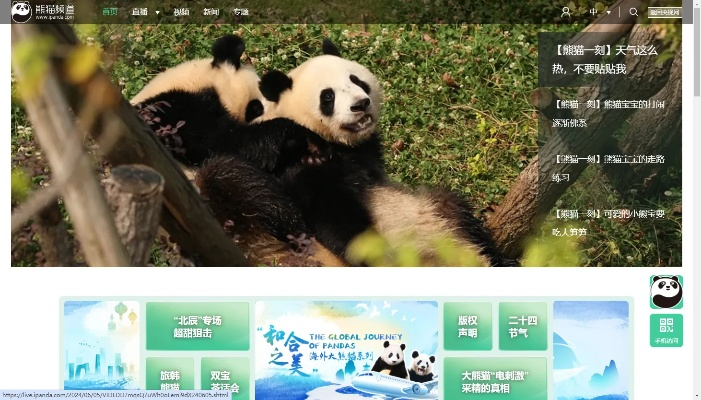
Task: Tap the floating panda face icon
Action: point(666,292)
